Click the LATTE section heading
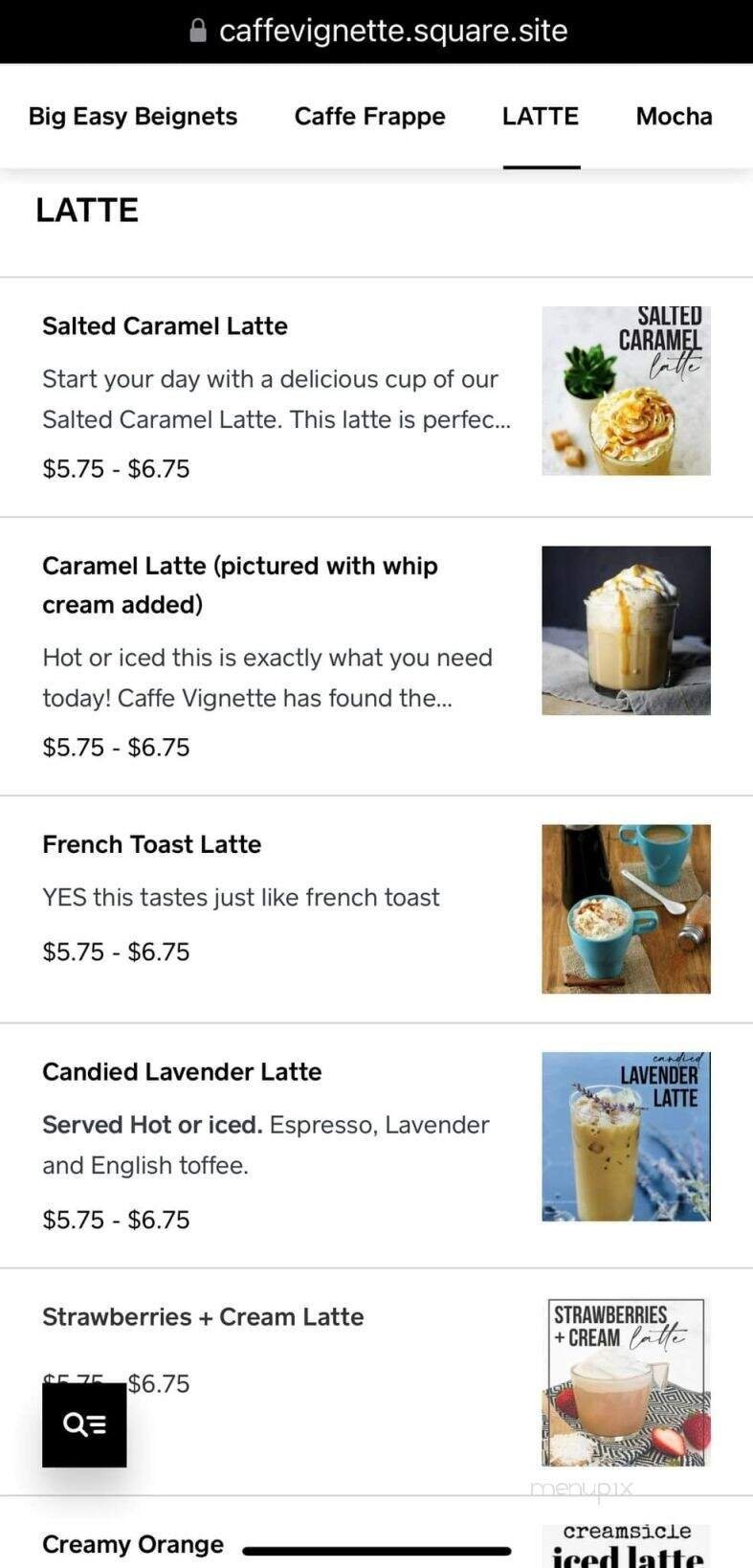 pyautogui.click(x=87, y=210)
